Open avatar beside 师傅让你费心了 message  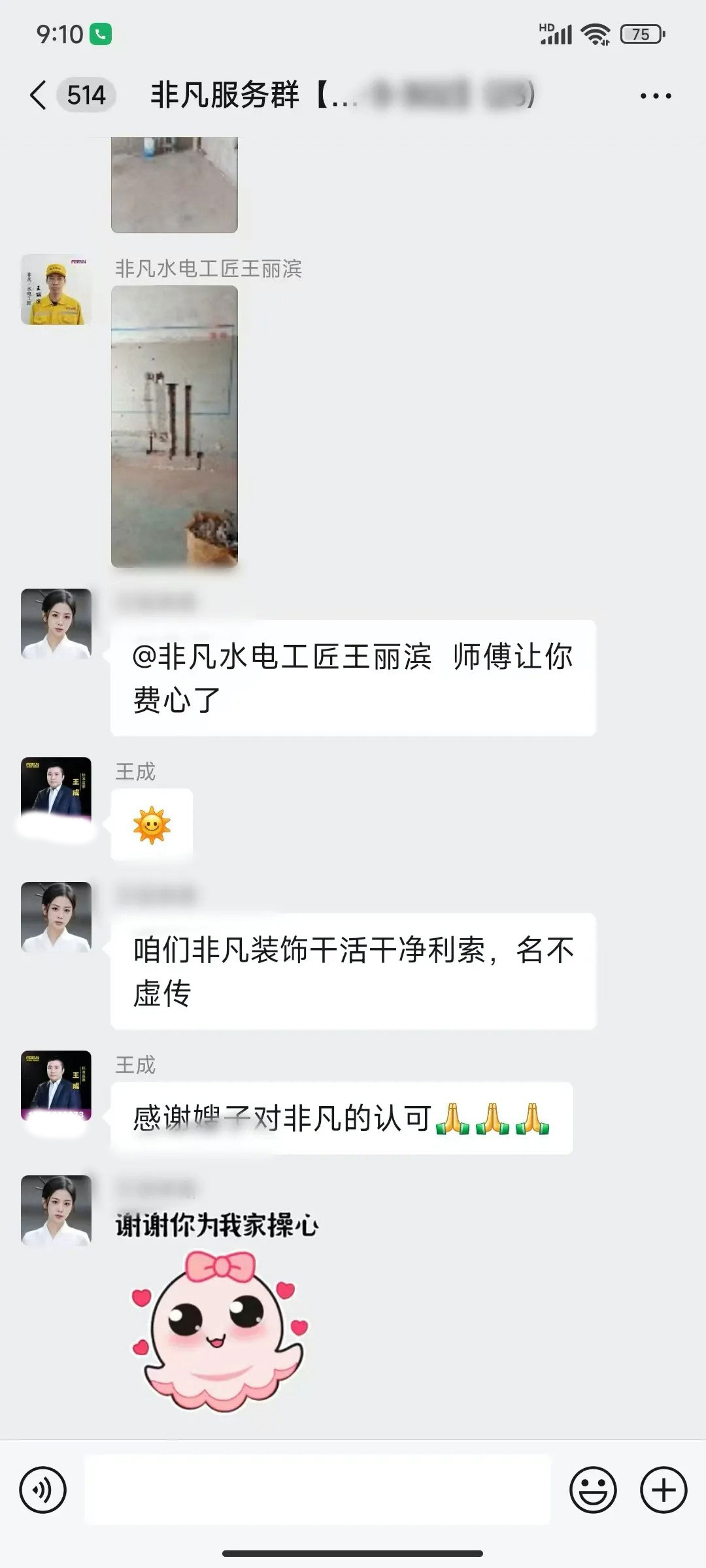[56, 623]
